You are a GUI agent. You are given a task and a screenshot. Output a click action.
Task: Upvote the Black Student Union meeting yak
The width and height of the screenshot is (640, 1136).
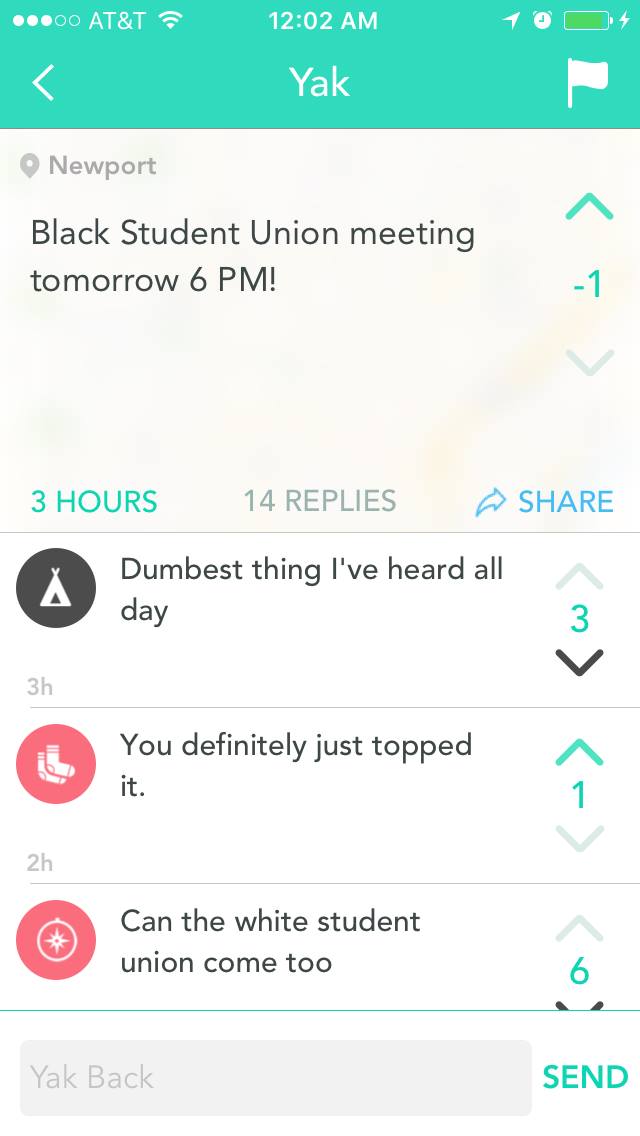[589, 207]
